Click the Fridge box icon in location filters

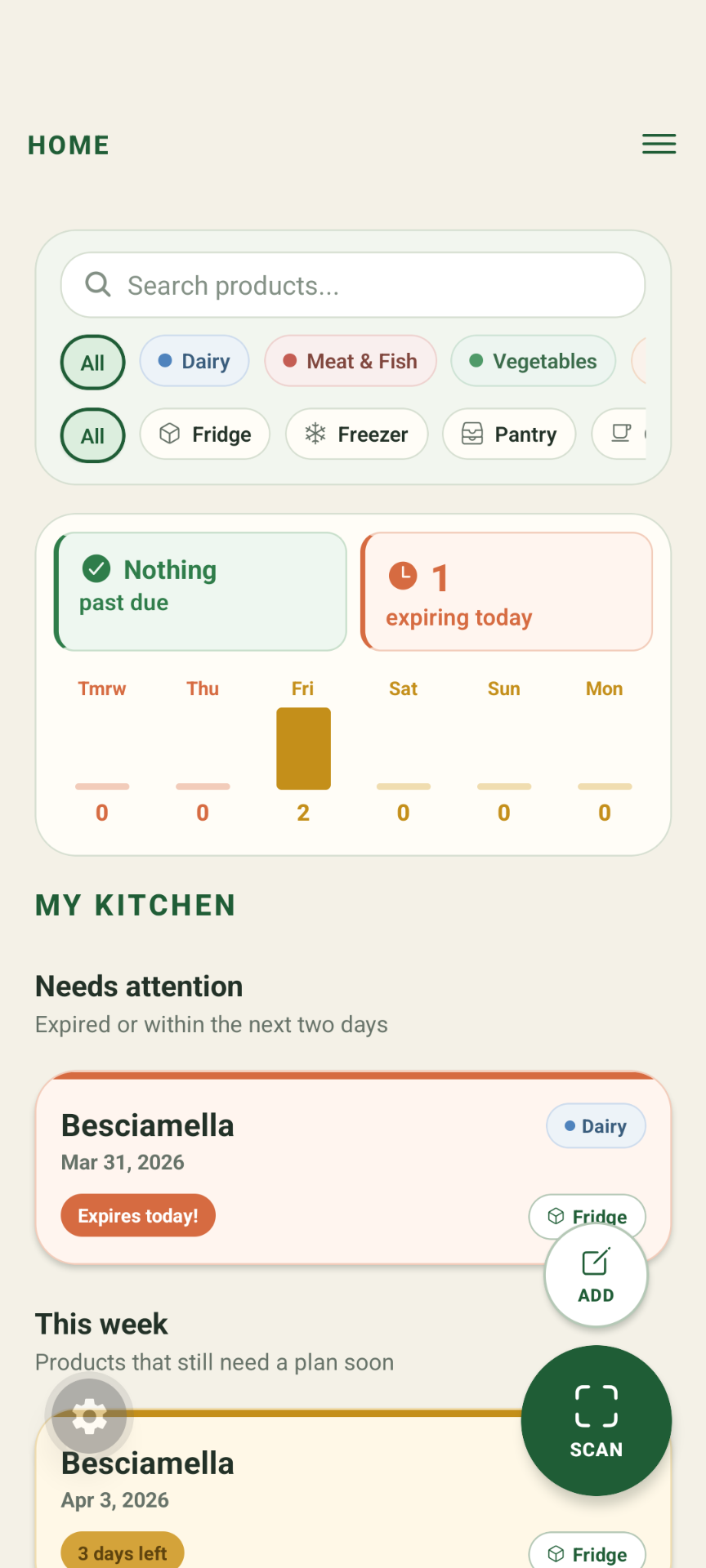169,434
